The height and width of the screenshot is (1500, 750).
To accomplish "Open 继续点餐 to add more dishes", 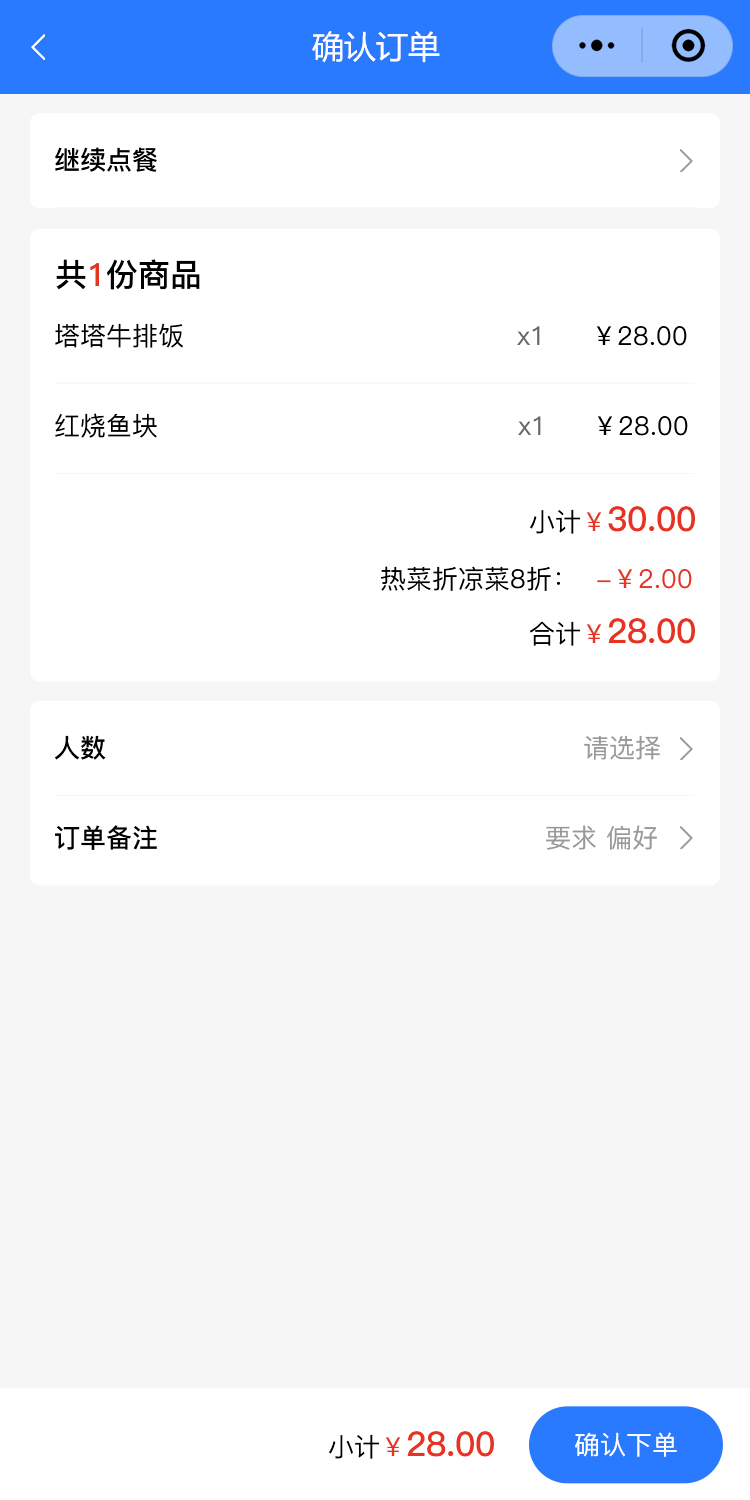I will (x=375, y=160).
